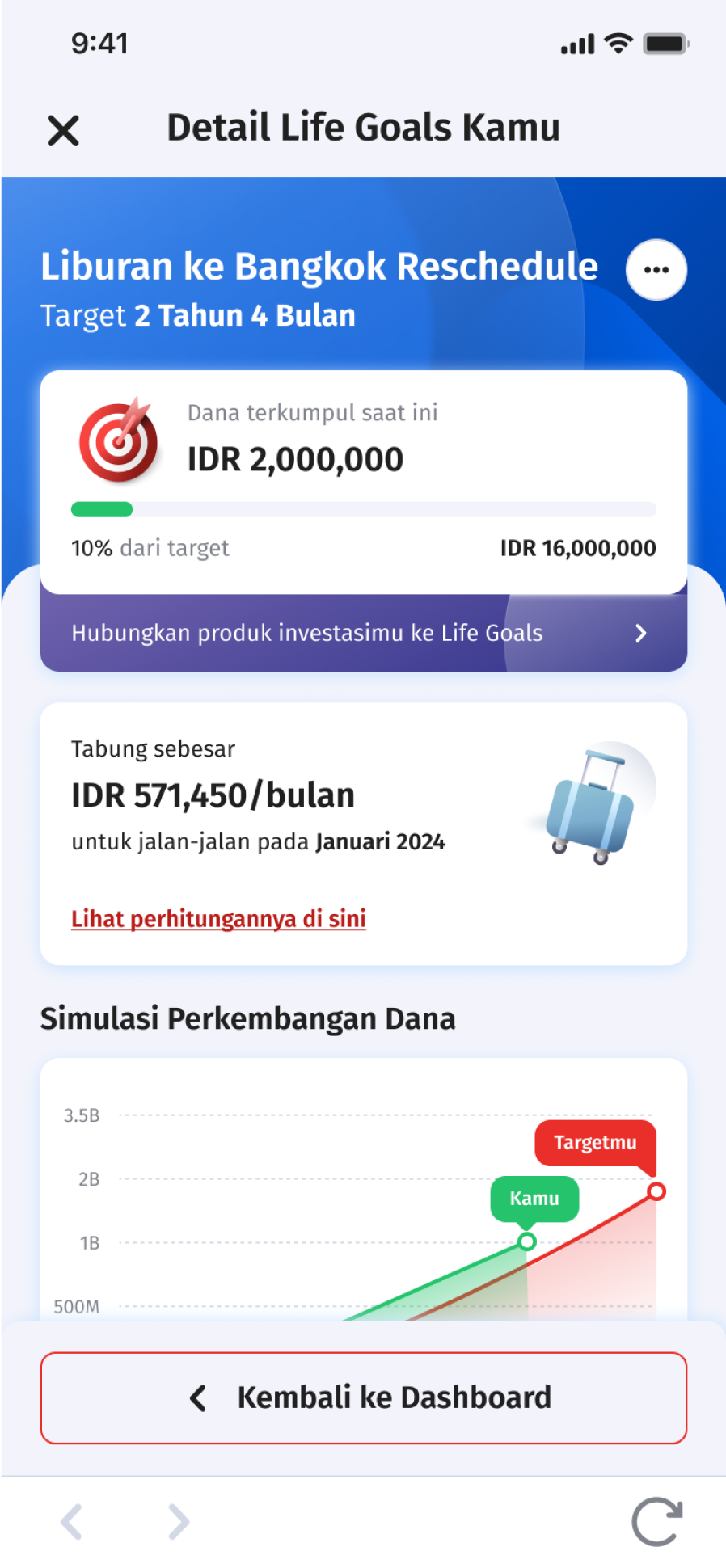Go forward using the browser forward arrow
Viewport: 726px width, 1568px height.
[x=179, y=1522]
